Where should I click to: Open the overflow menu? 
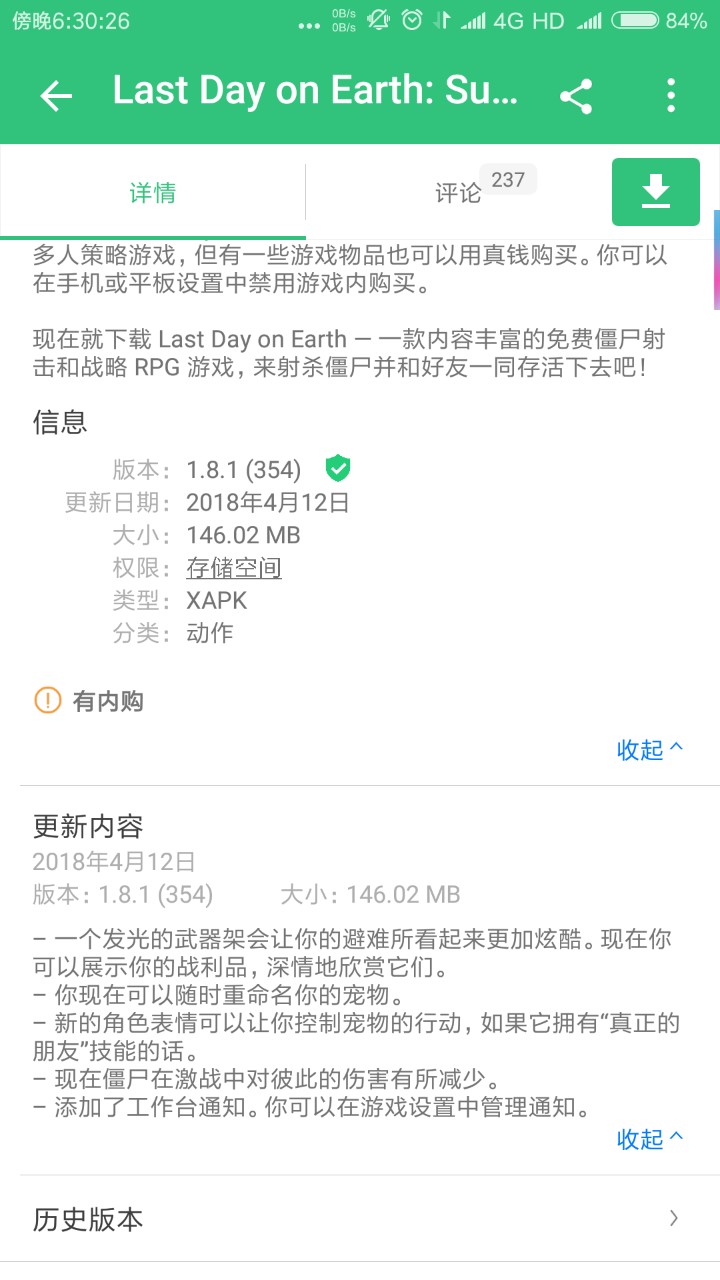pos(671,95)
